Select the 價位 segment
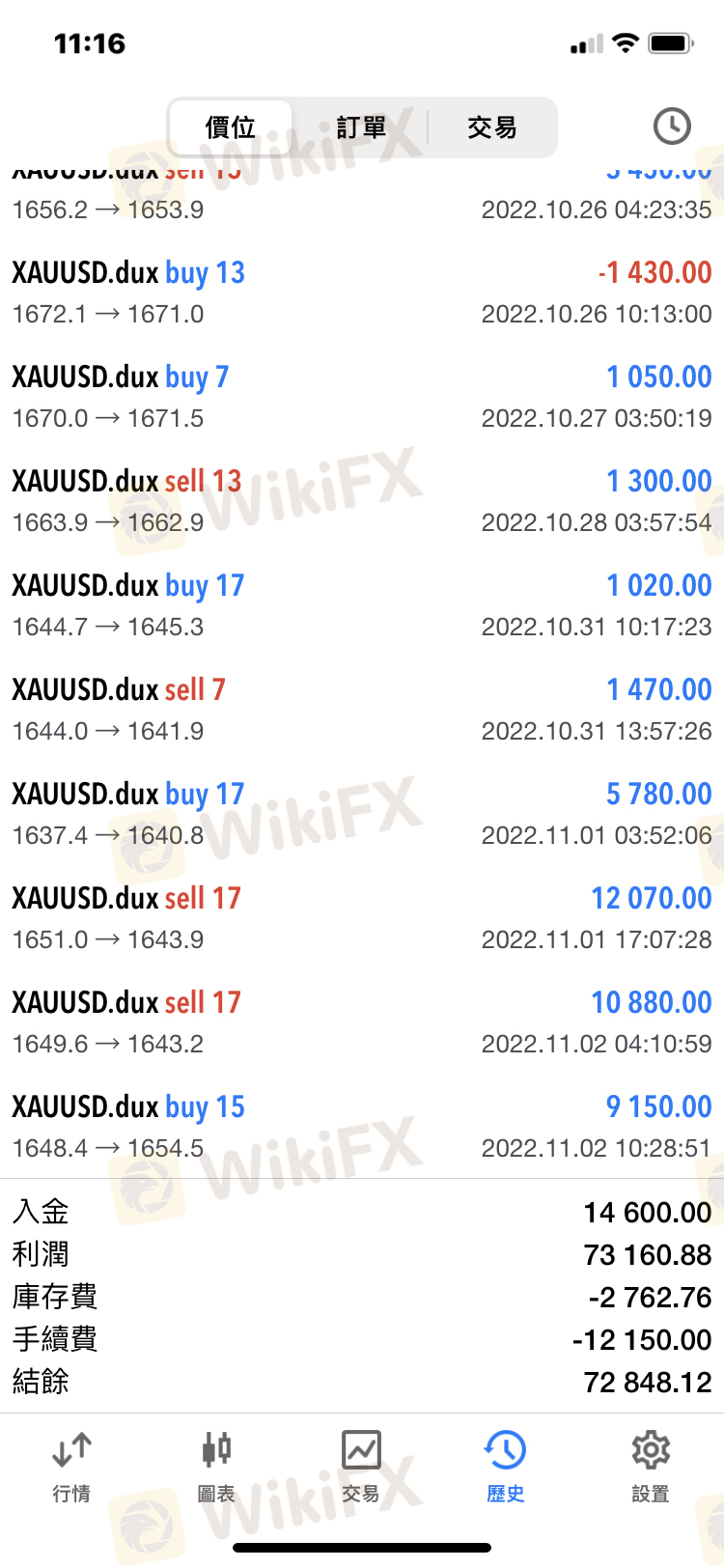 coord(231,127)
